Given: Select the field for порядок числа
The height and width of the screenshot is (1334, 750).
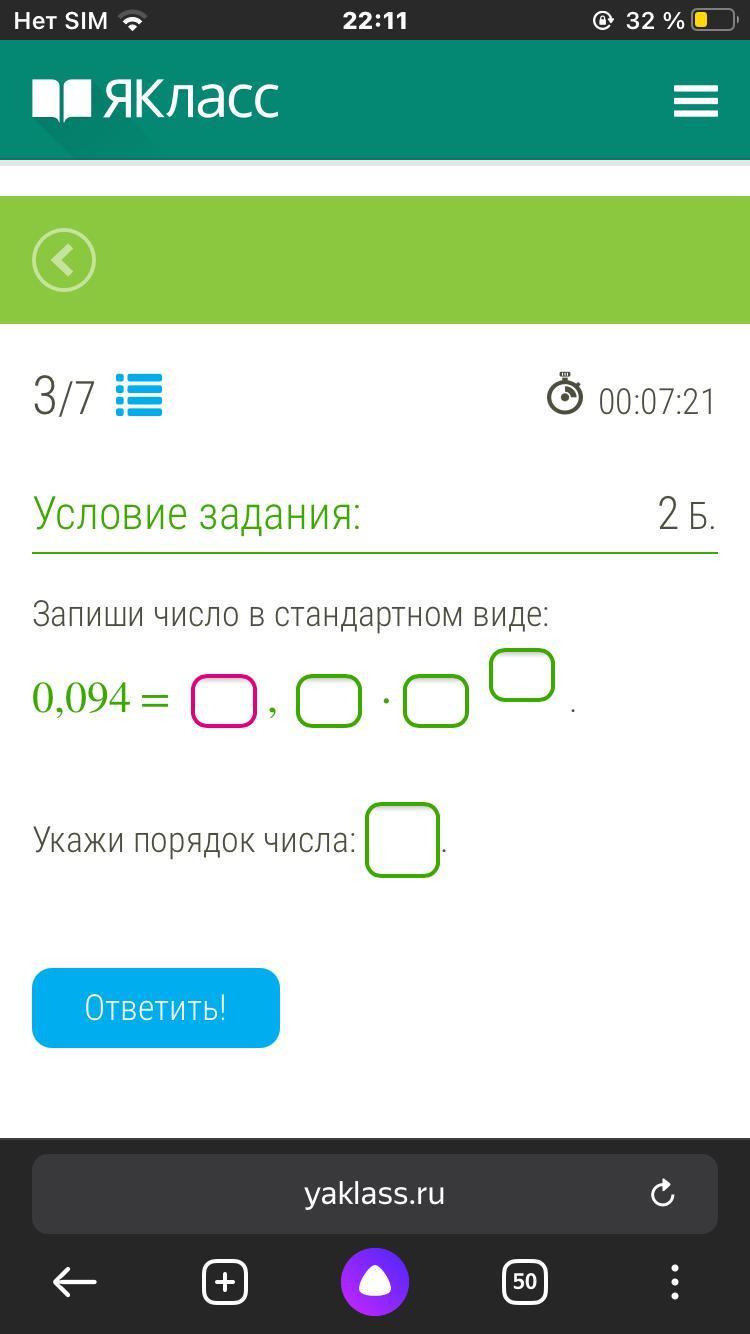Looking at the screenshot, I should pos(402,840).
